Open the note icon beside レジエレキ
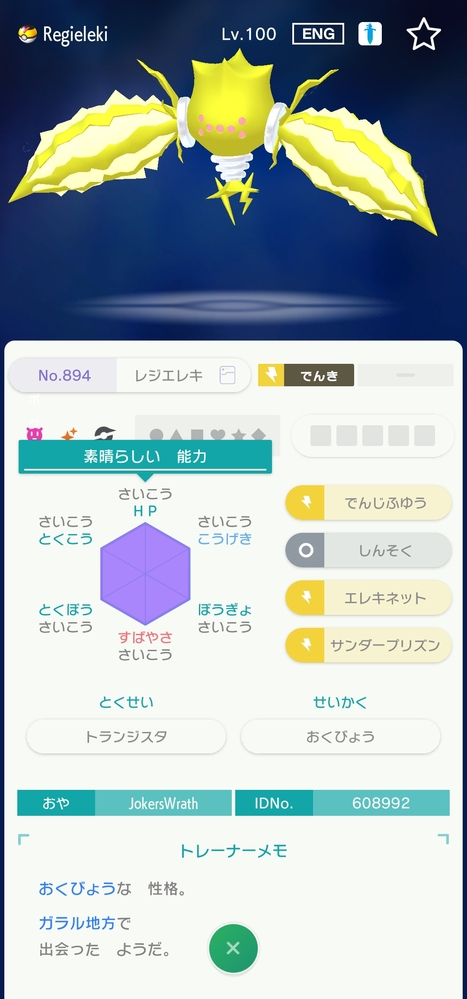This screenshot has height=999, width=467. [227, 375]
